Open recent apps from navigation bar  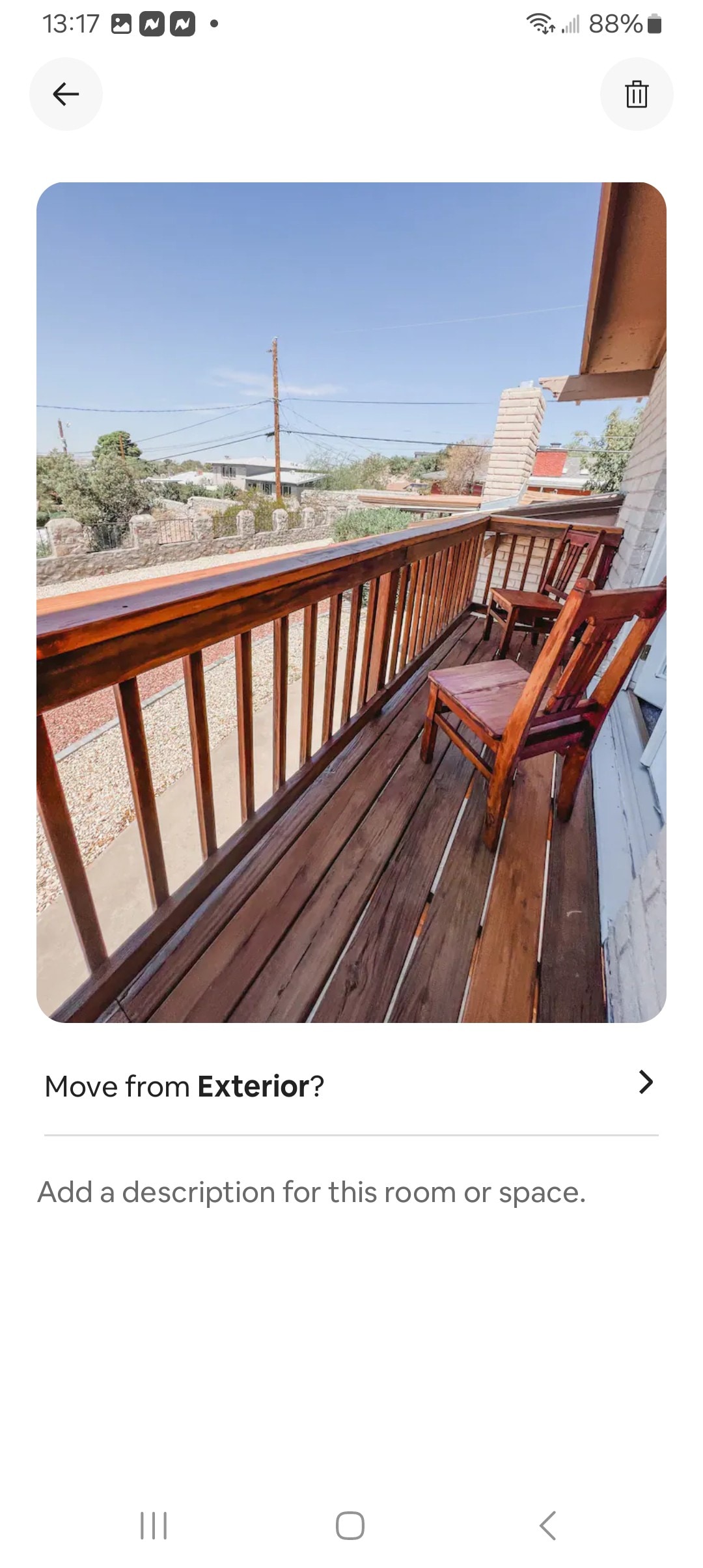pyautogui.click(x=154, y=1525)
